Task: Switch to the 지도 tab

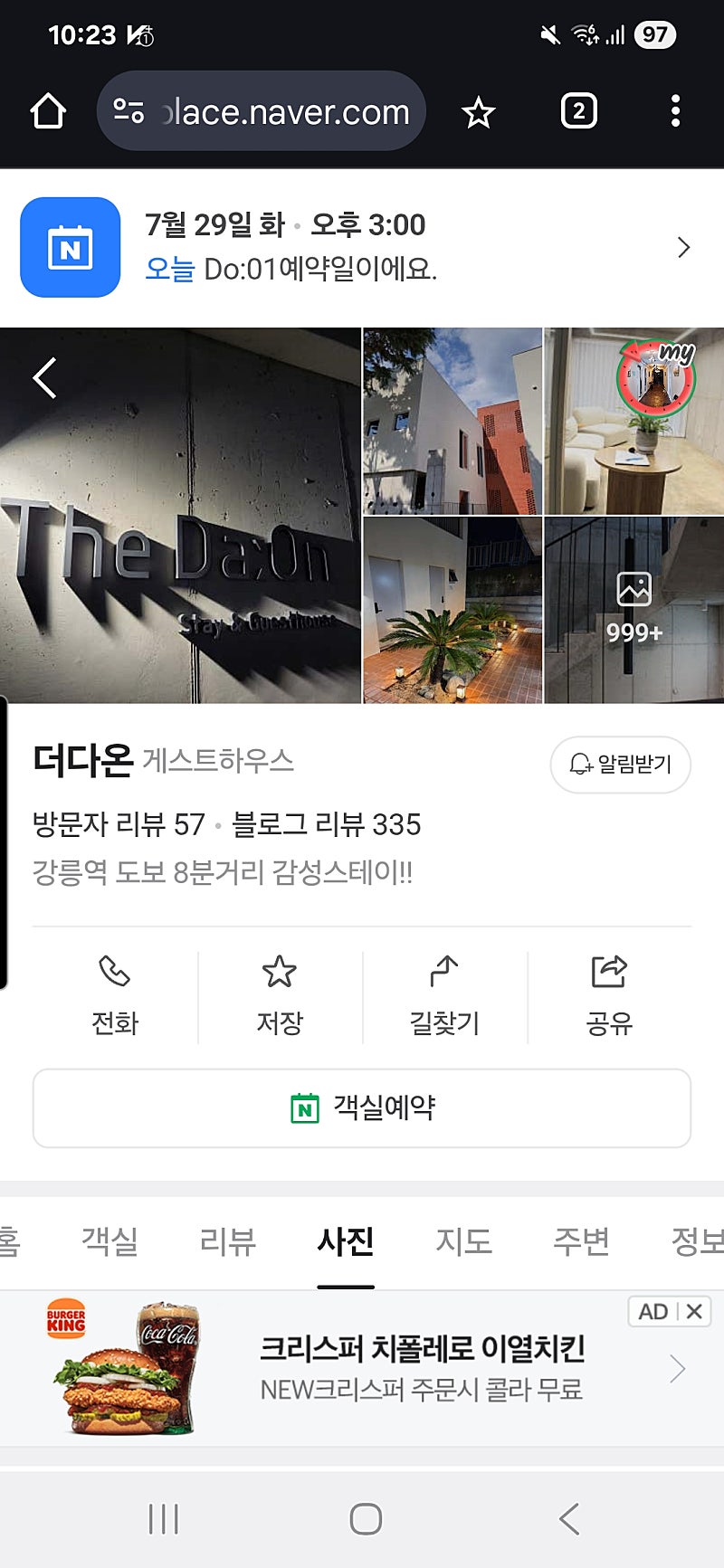Action: coord(463,1240)
